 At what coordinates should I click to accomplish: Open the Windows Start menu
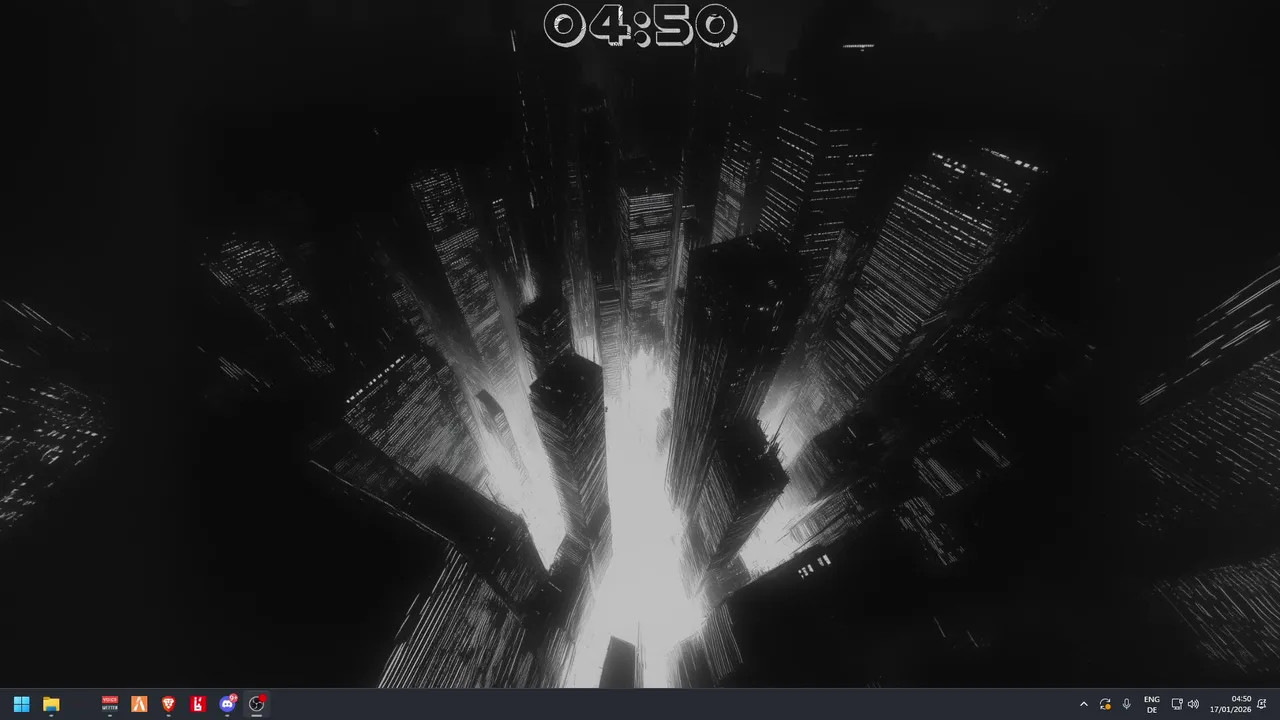(21, 704)
